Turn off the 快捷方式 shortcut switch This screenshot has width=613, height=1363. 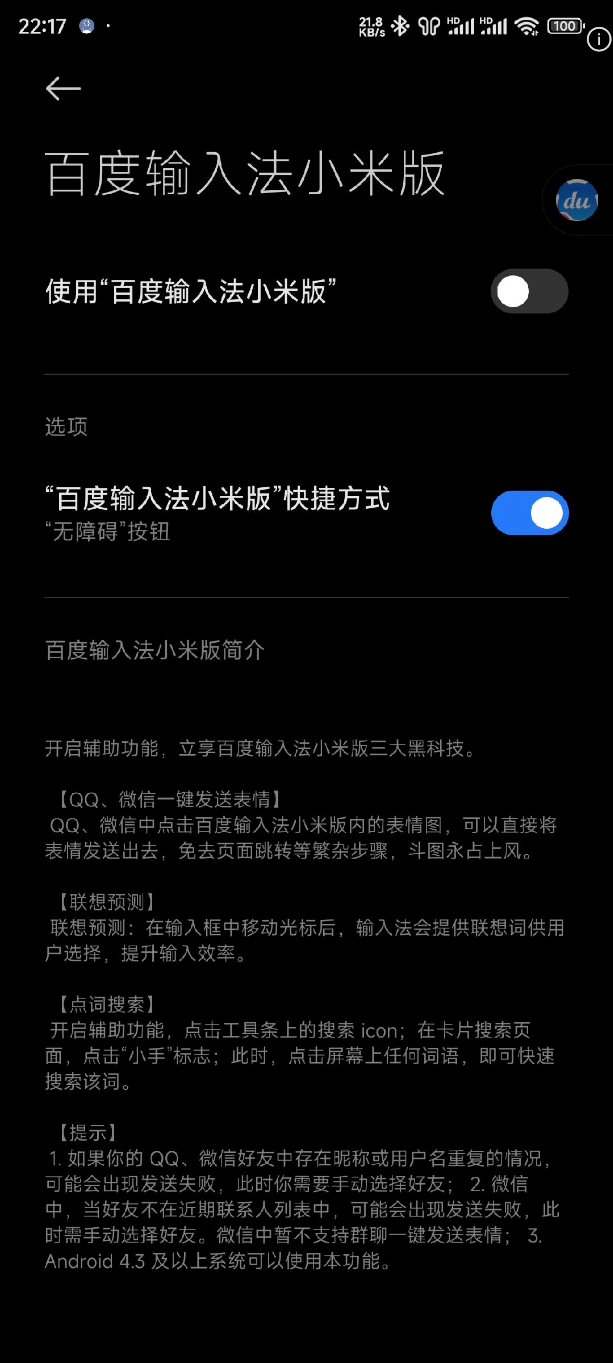click(x=529, y=513)
